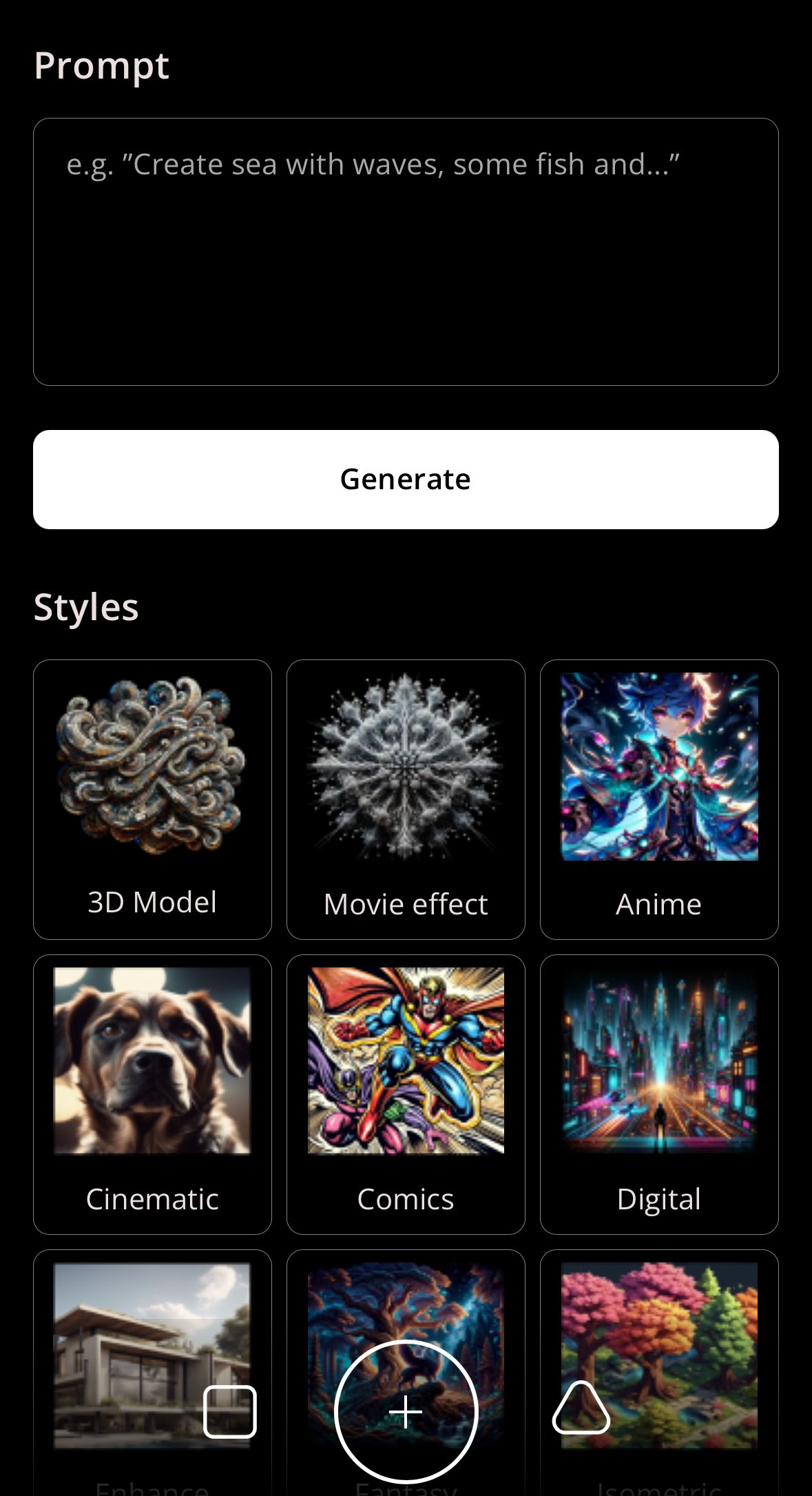Tap the central plus icon to create
This screenshot has height=1496, width=812.
(406, 1411)
